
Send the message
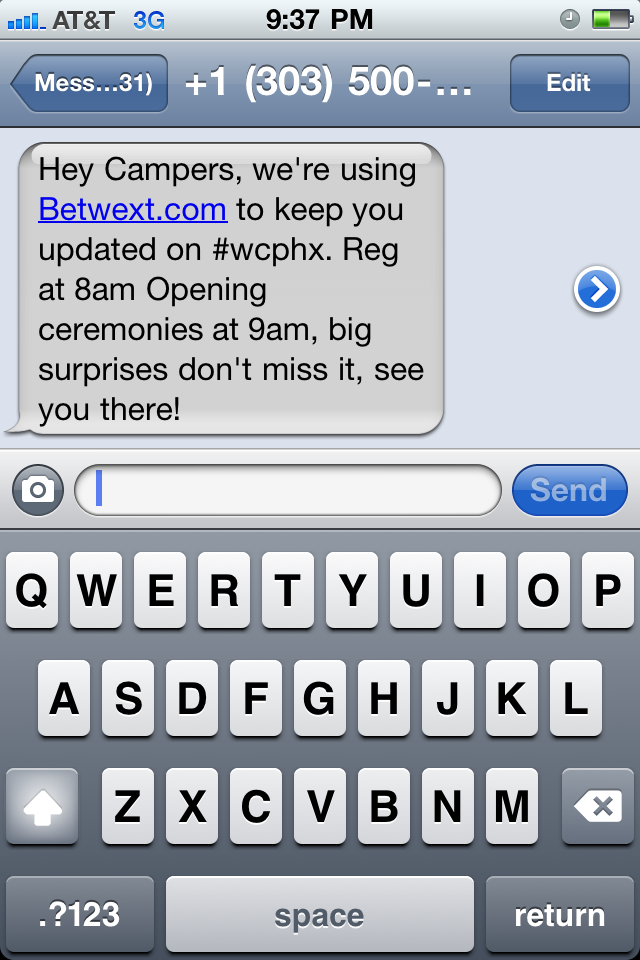point(568,490)
